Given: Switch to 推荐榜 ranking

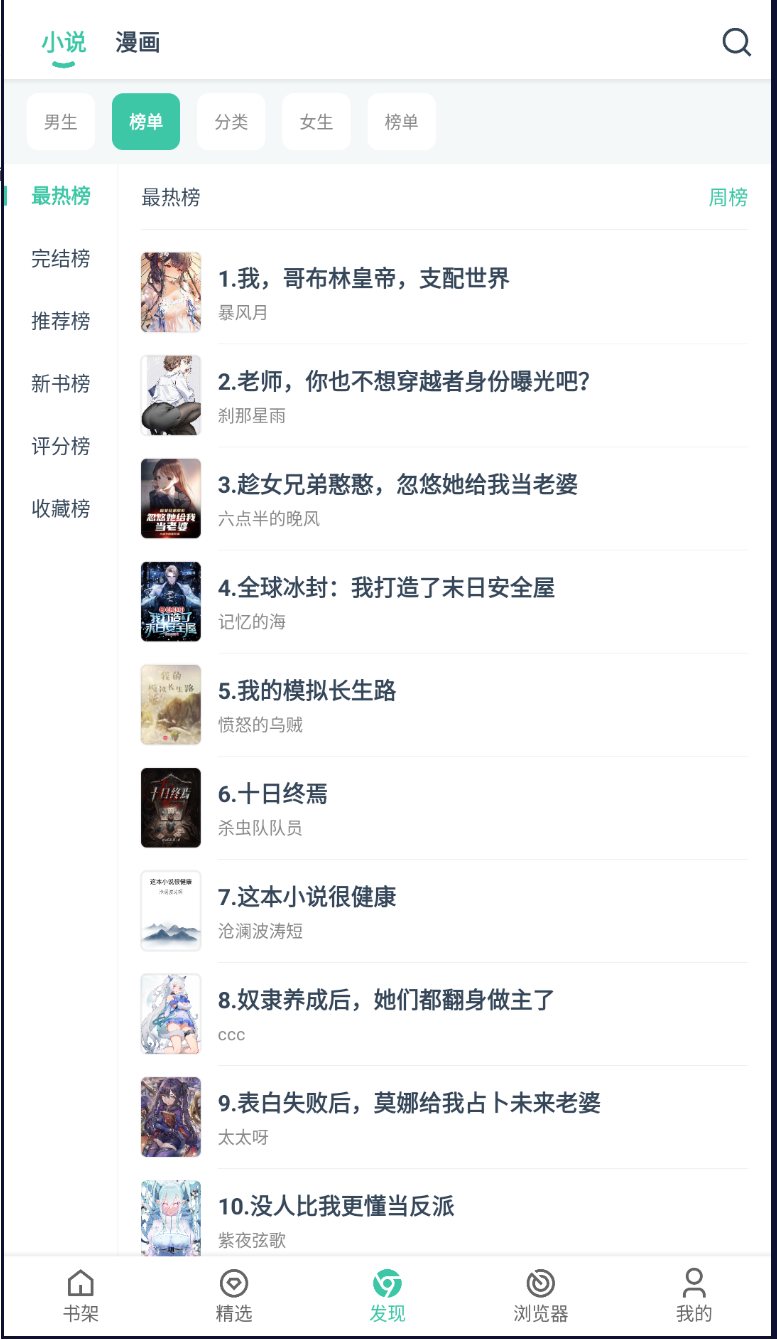Looking at the screenshot, I should tap(61, 321).
